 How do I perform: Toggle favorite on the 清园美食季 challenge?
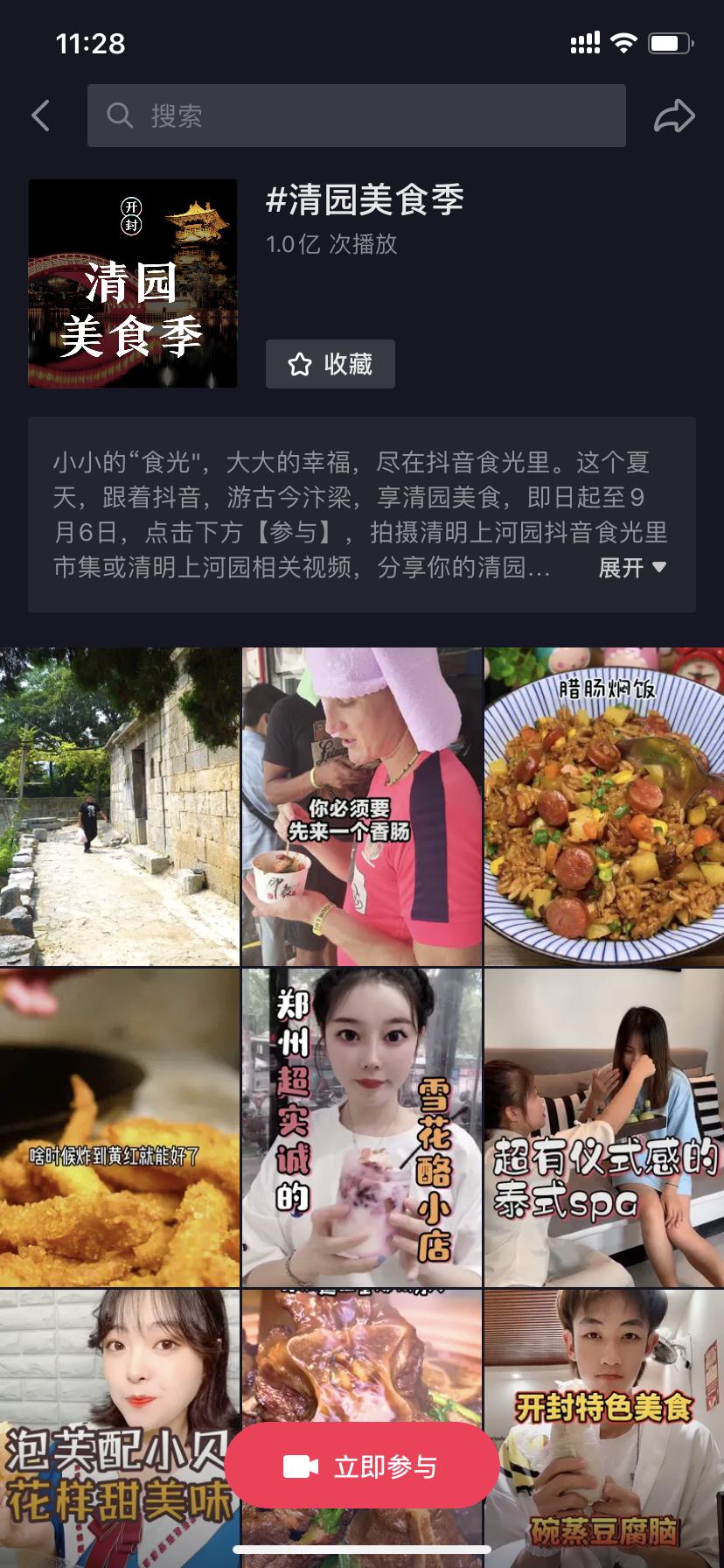(330, 364)
